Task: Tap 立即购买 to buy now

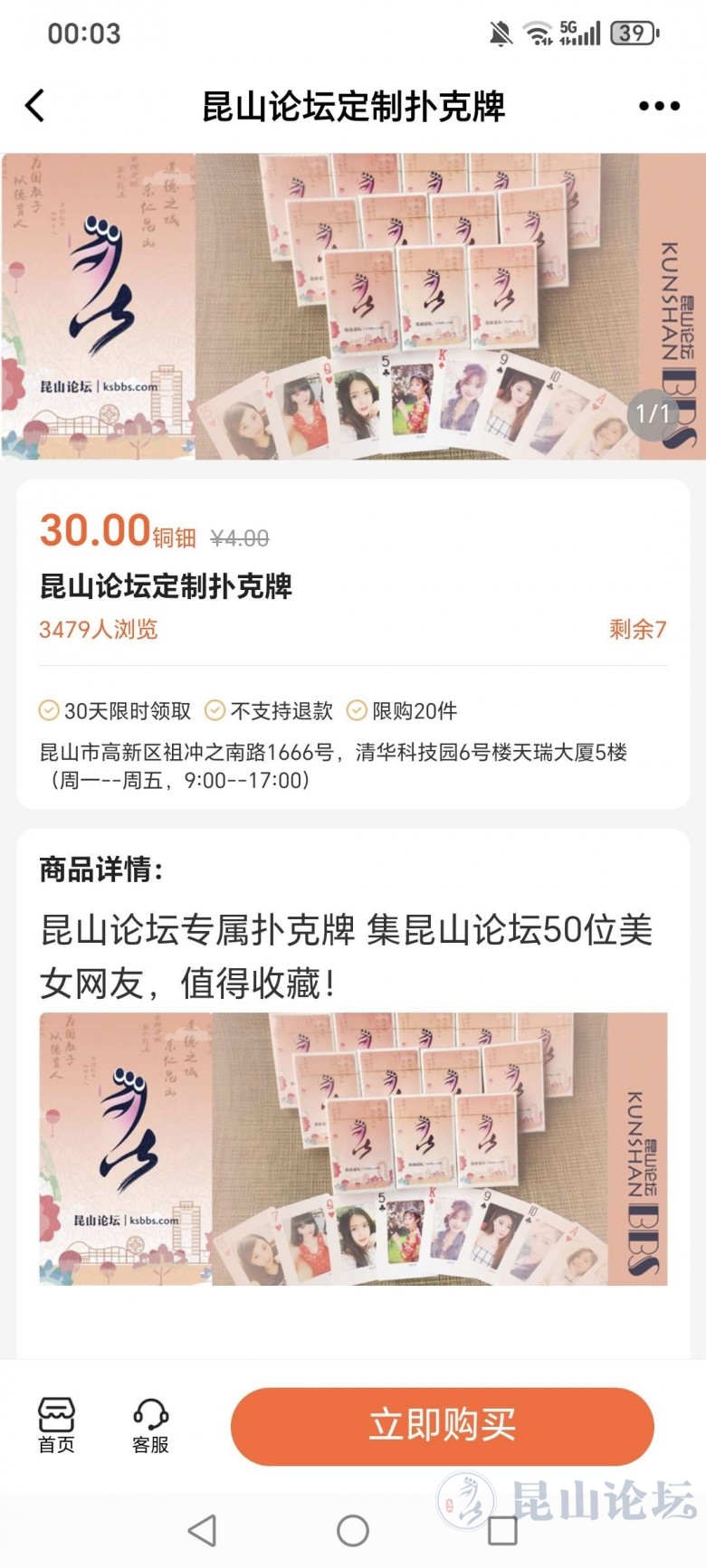Action: tap(442, 1426)
